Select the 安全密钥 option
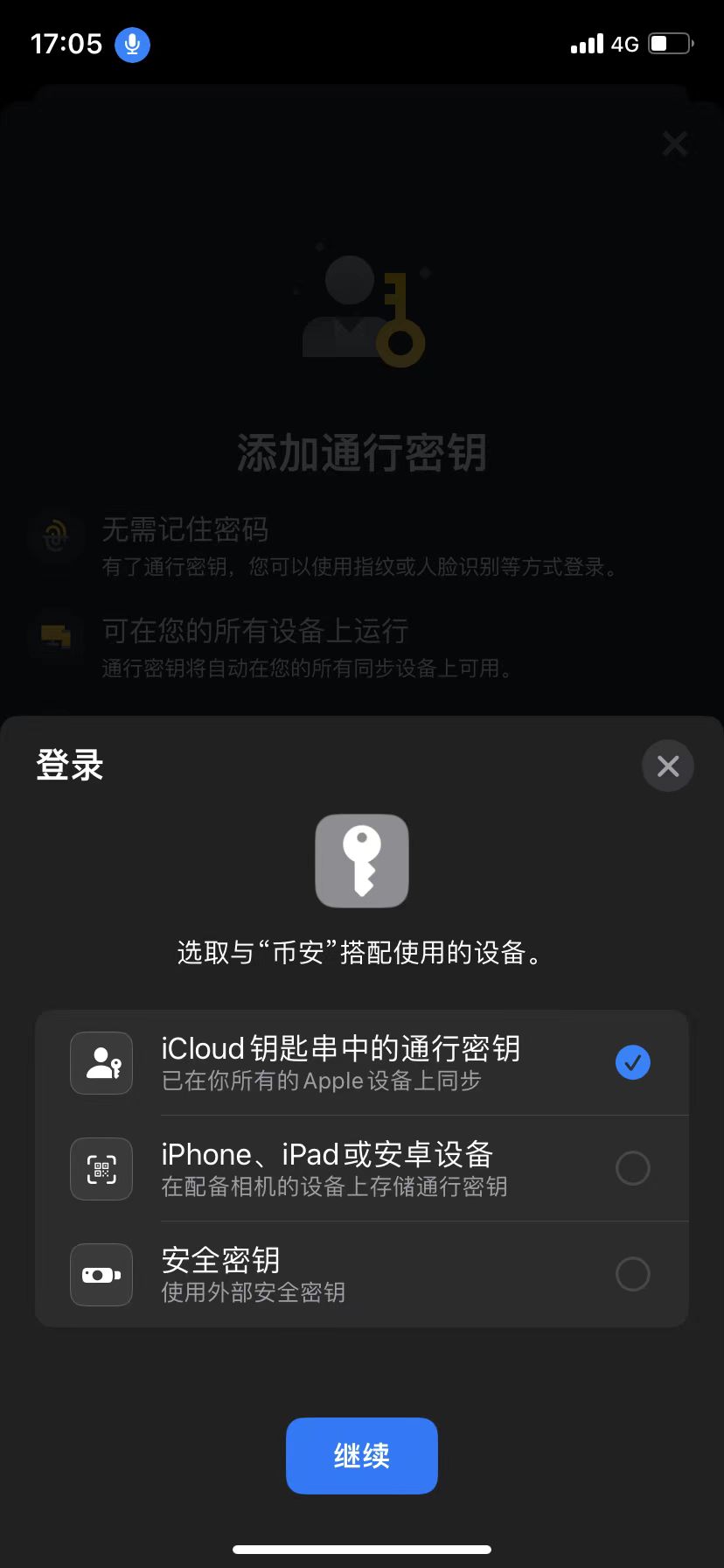Viewport: 724px width, 1568px height. tap(362, 1275)
